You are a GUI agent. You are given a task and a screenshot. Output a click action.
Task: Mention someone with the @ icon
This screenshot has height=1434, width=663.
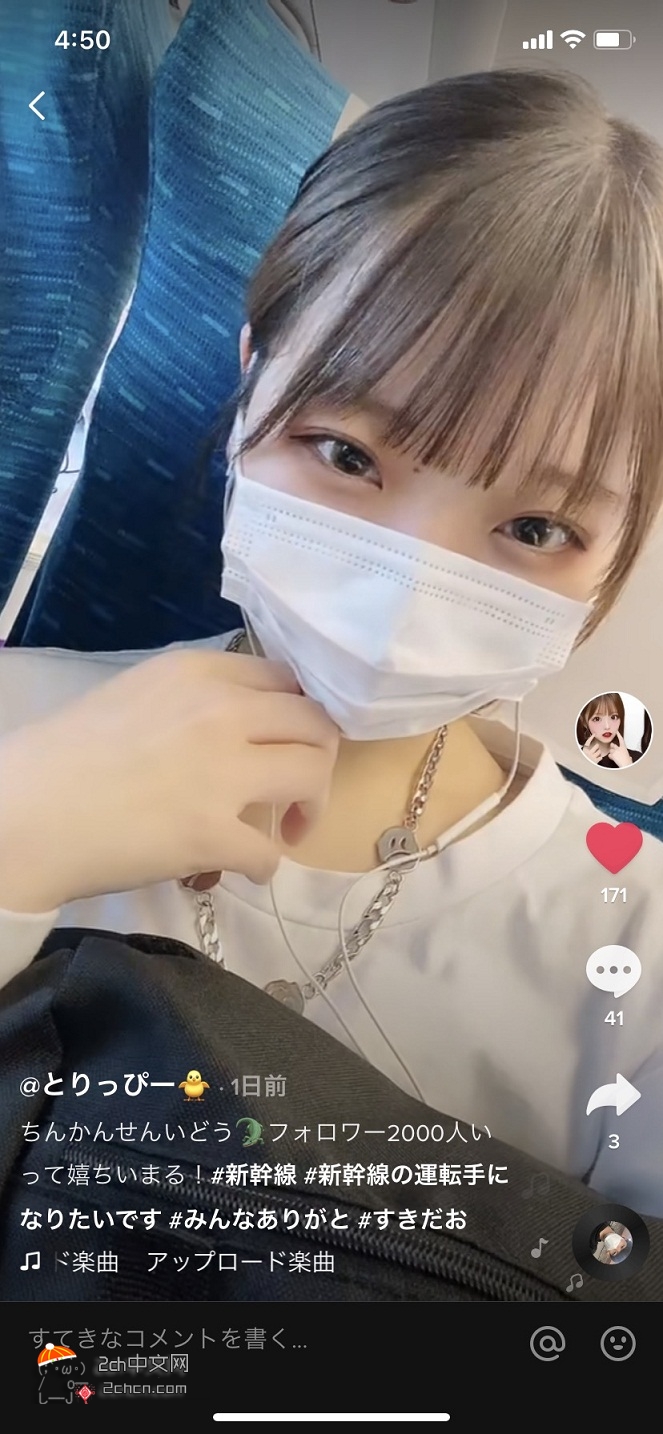[547, 1343]
